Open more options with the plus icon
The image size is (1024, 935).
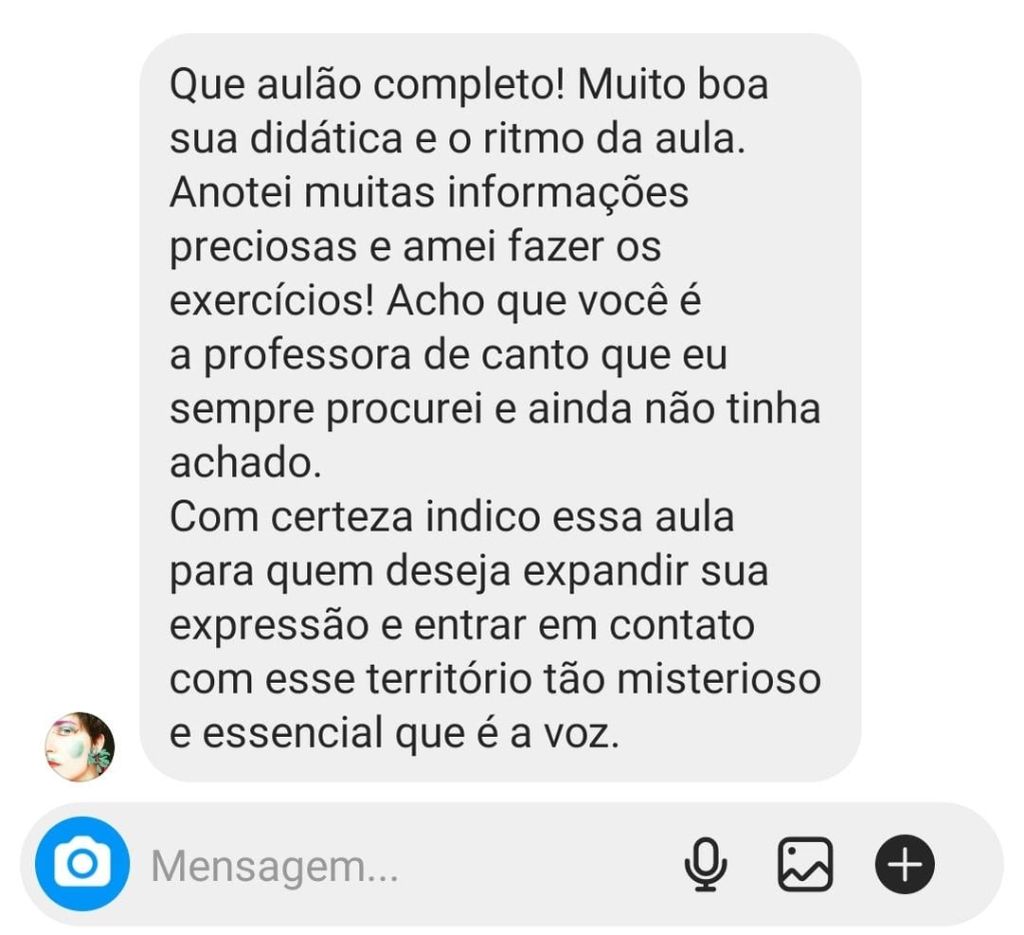point(905,864)
